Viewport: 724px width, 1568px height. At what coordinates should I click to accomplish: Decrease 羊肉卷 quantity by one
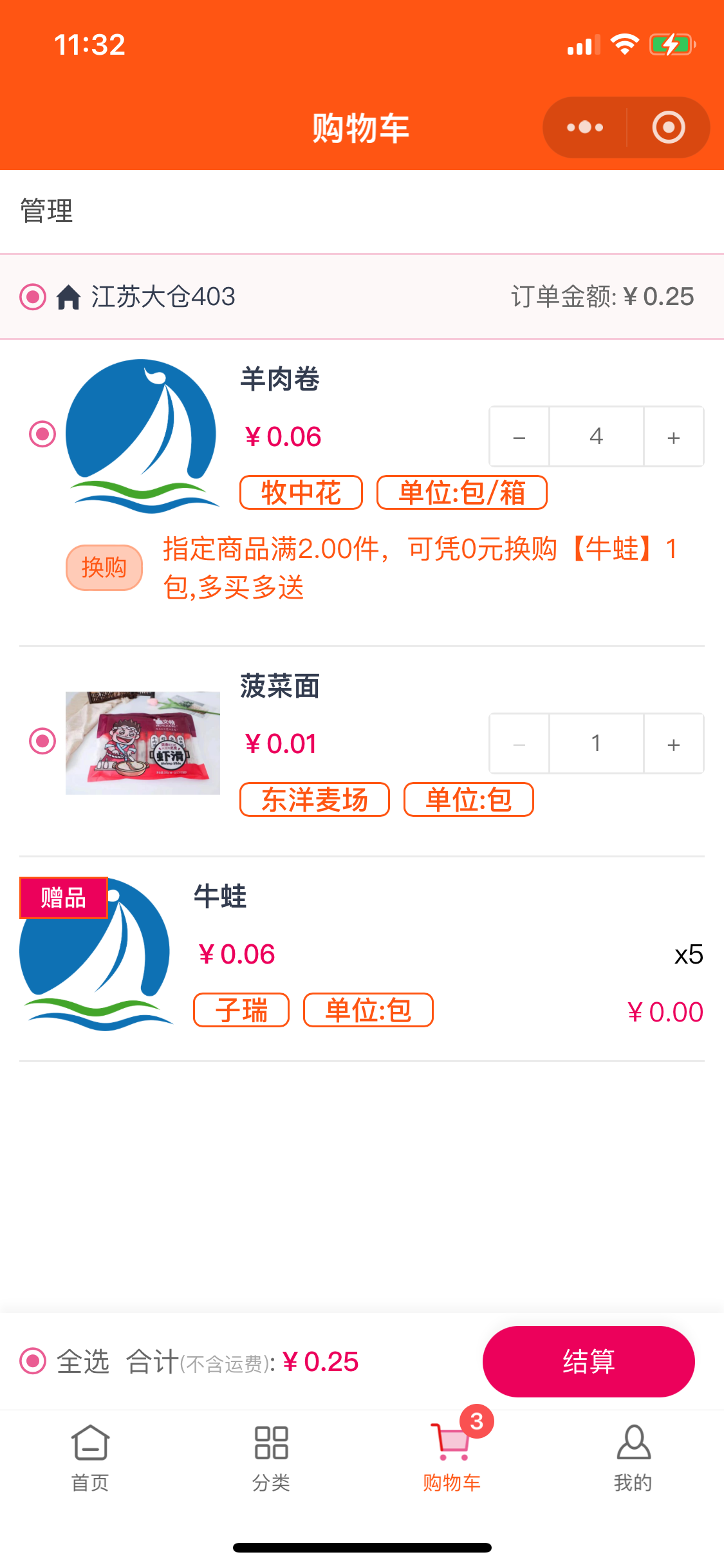519,437
